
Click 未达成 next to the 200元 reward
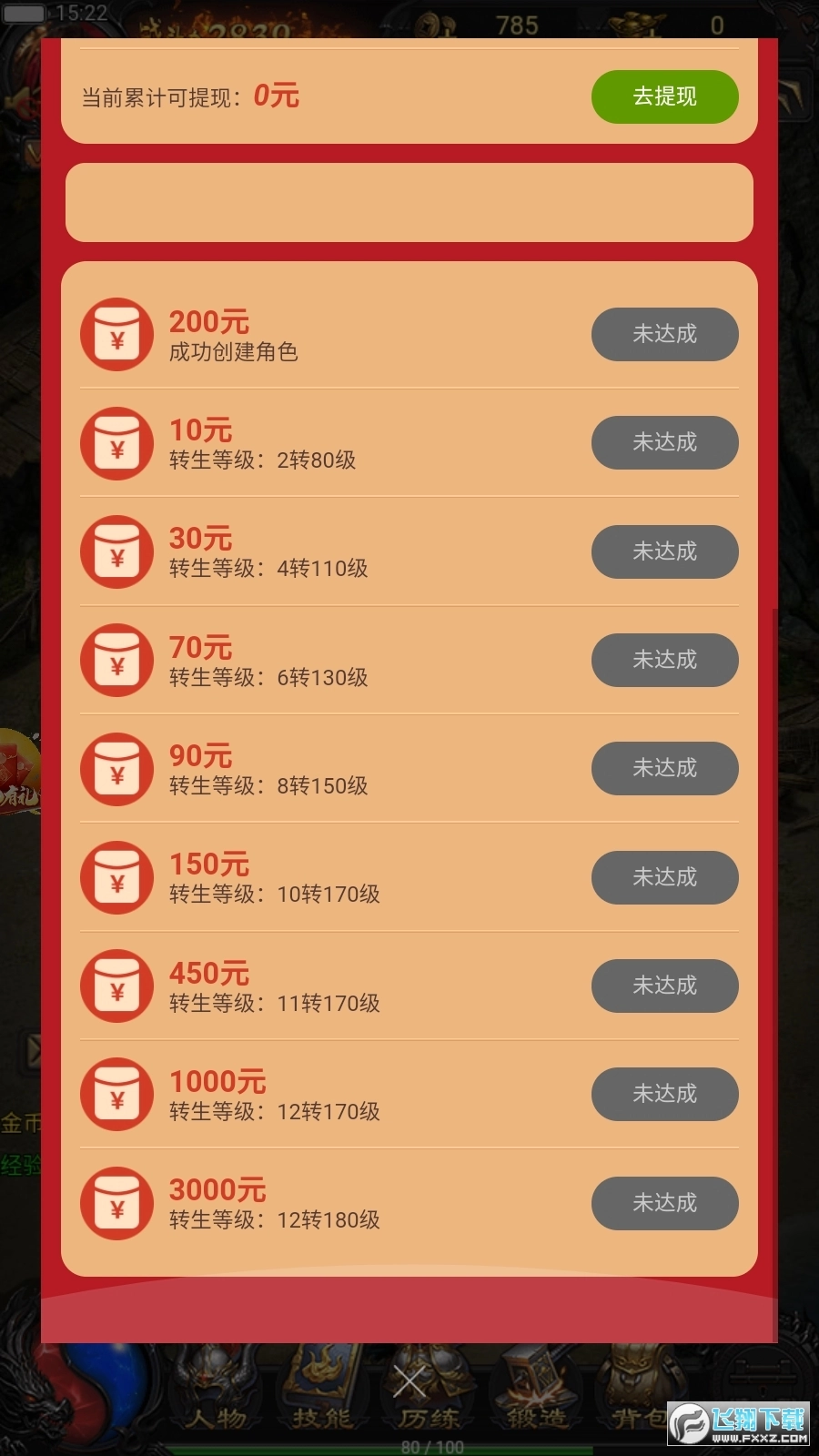664,335
